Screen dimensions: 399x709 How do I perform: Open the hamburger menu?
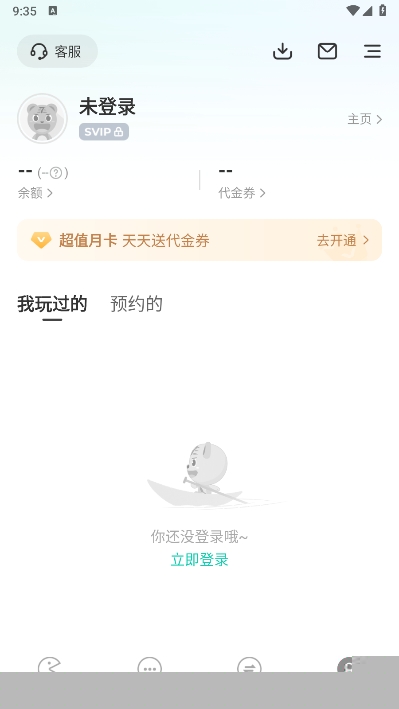tap(372, 51)
